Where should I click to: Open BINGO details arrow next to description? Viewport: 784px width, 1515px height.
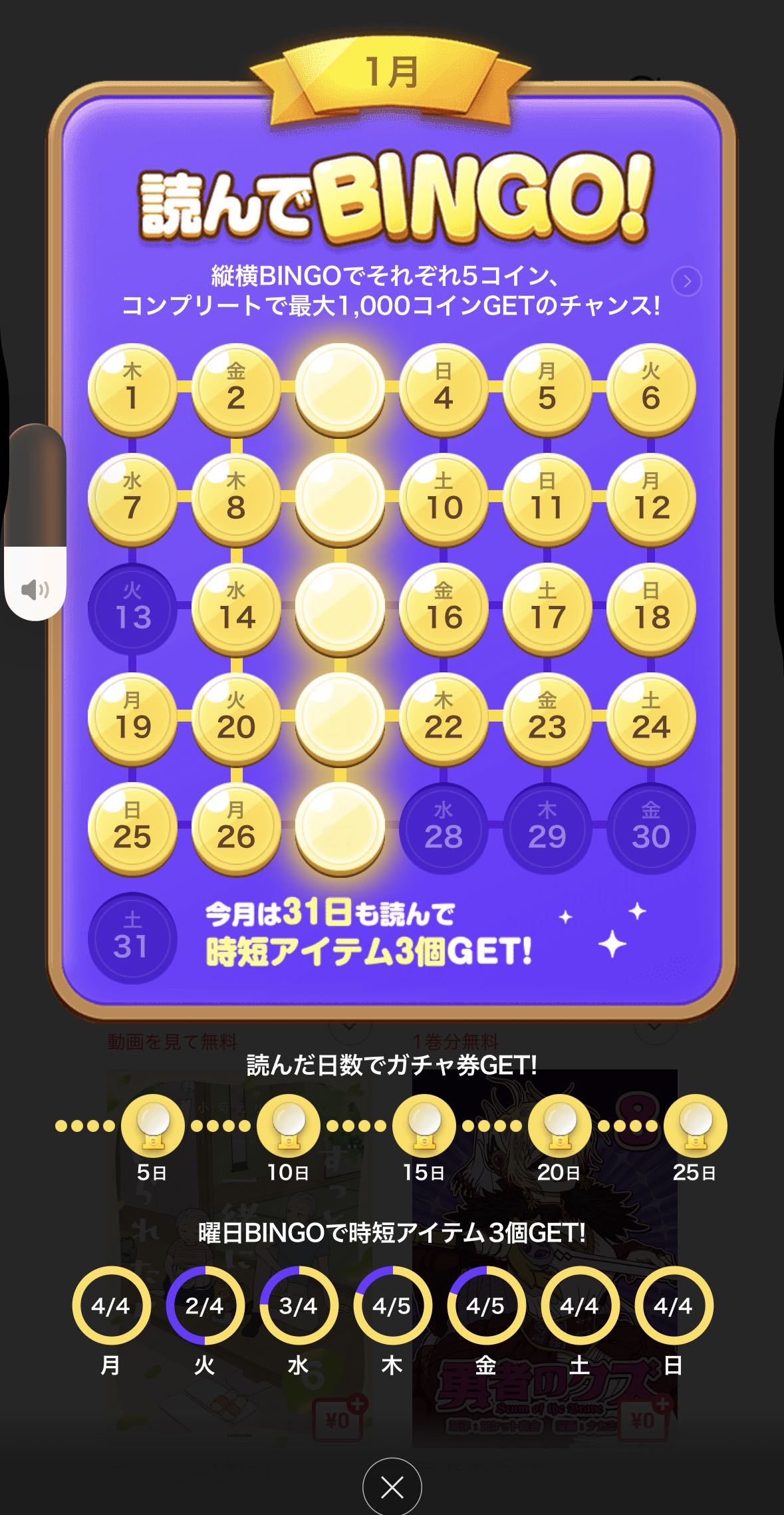687,282
